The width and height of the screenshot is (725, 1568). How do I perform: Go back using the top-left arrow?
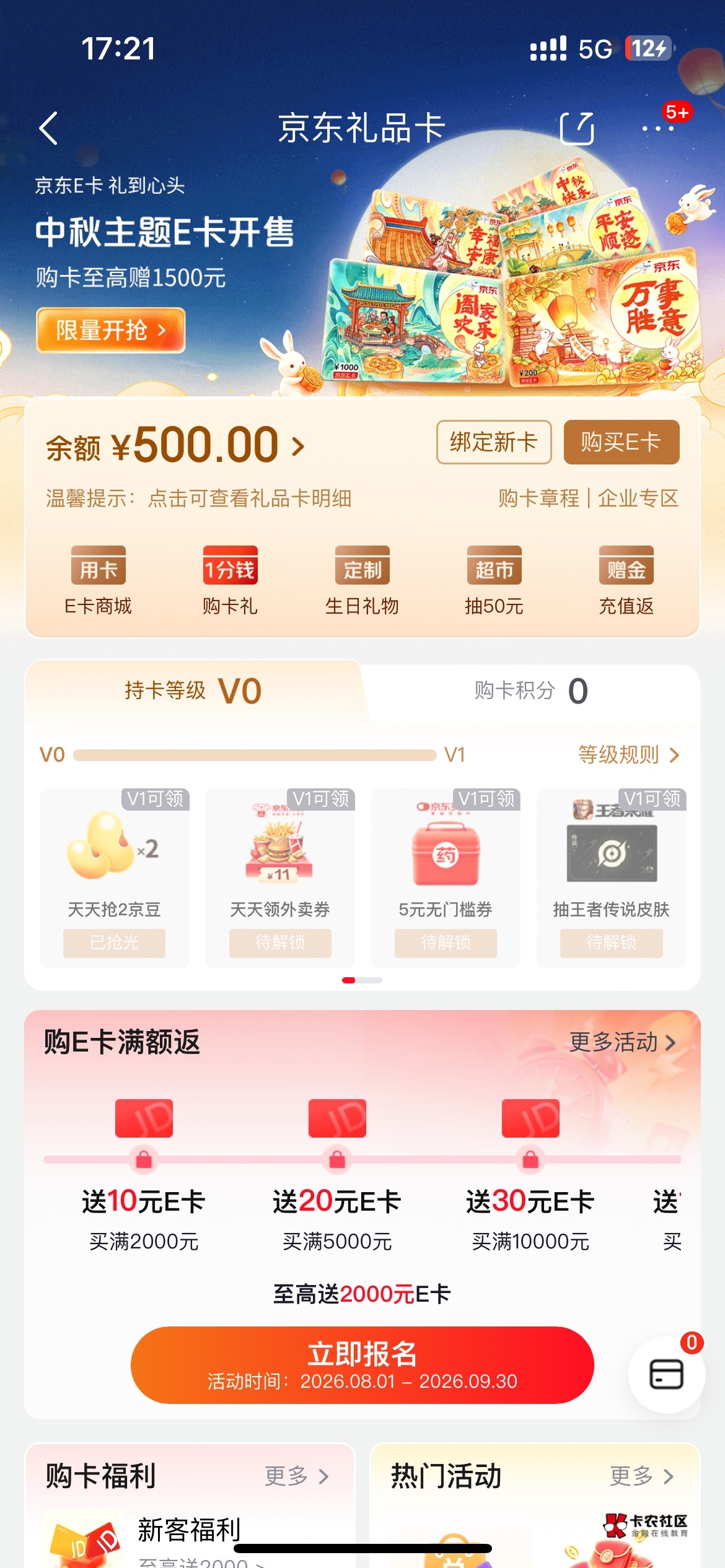tap(48, 128)
